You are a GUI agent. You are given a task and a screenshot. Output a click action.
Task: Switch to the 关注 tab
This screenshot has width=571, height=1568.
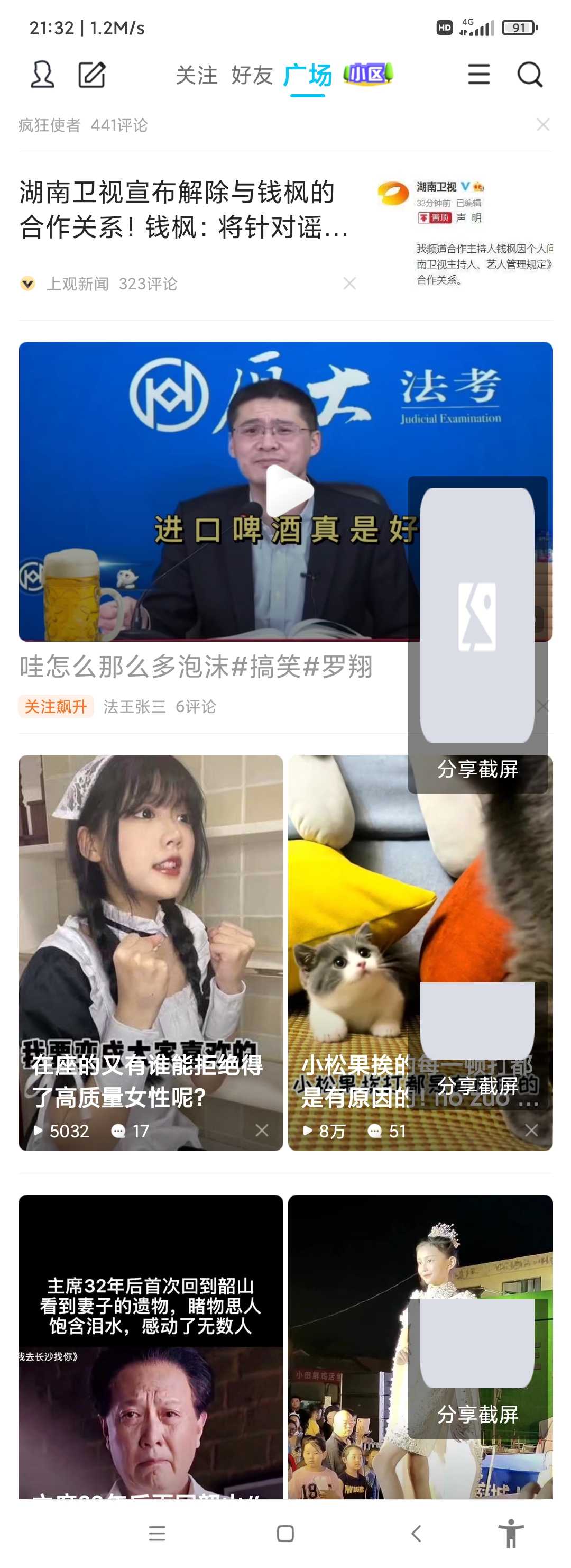point(197,76)
